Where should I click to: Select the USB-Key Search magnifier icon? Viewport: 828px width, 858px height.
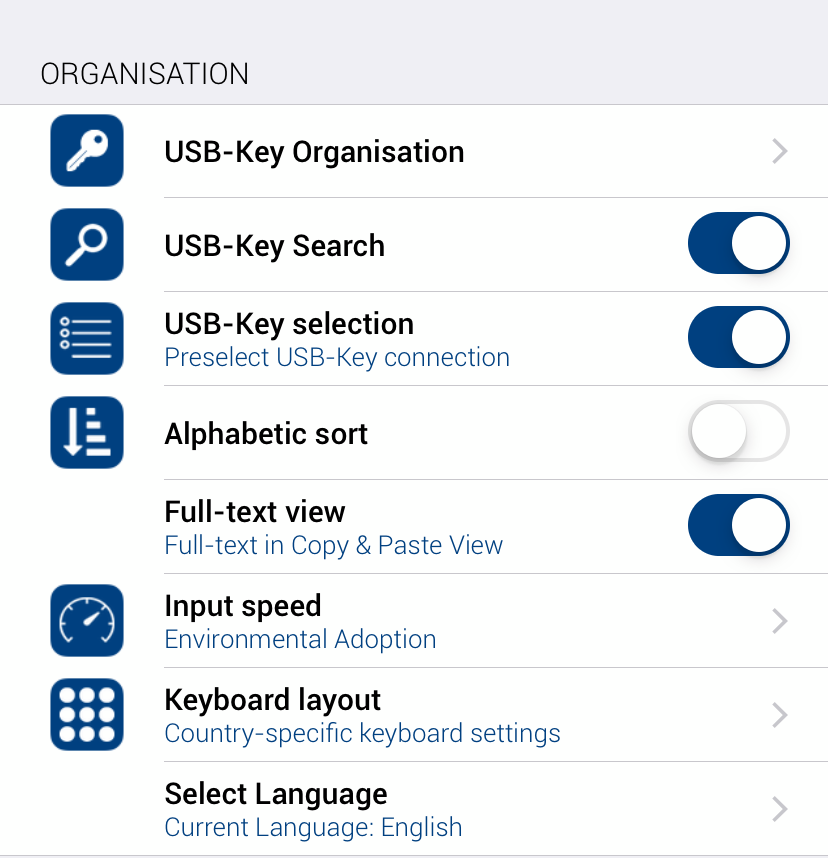click(x=86, y=243)
